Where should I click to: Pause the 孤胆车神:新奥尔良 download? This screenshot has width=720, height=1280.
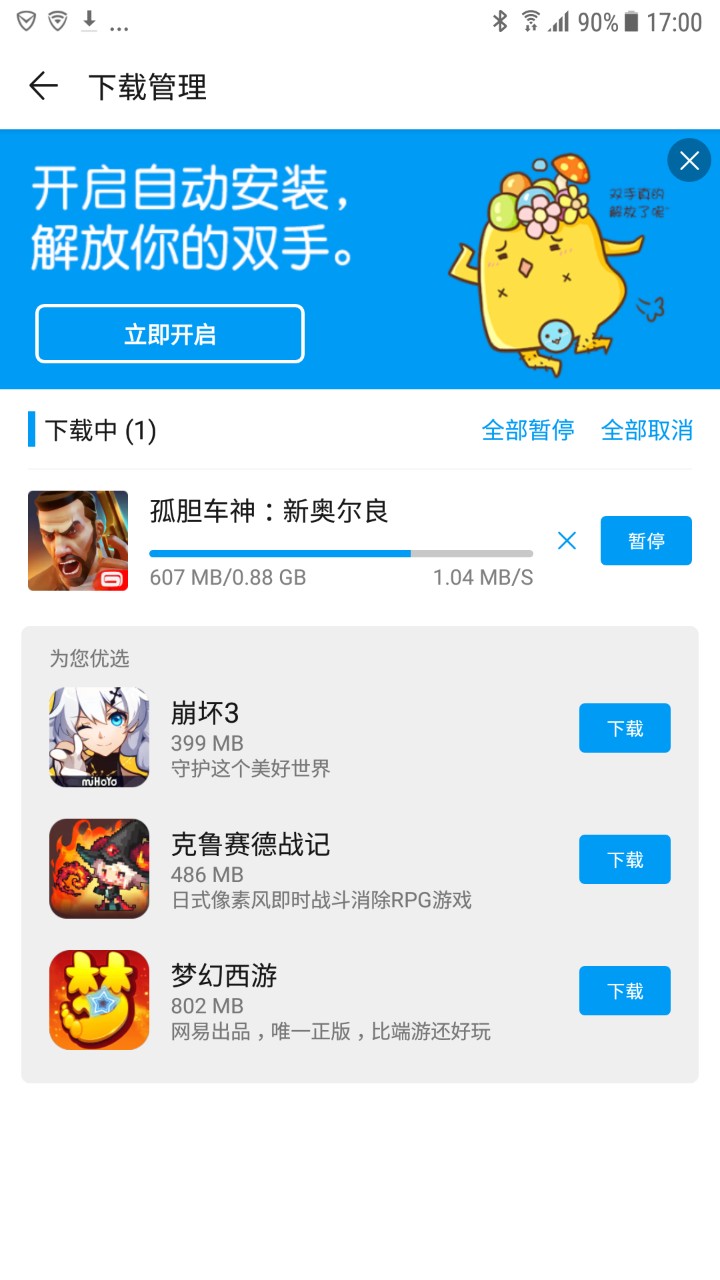(x=646, y=541)
